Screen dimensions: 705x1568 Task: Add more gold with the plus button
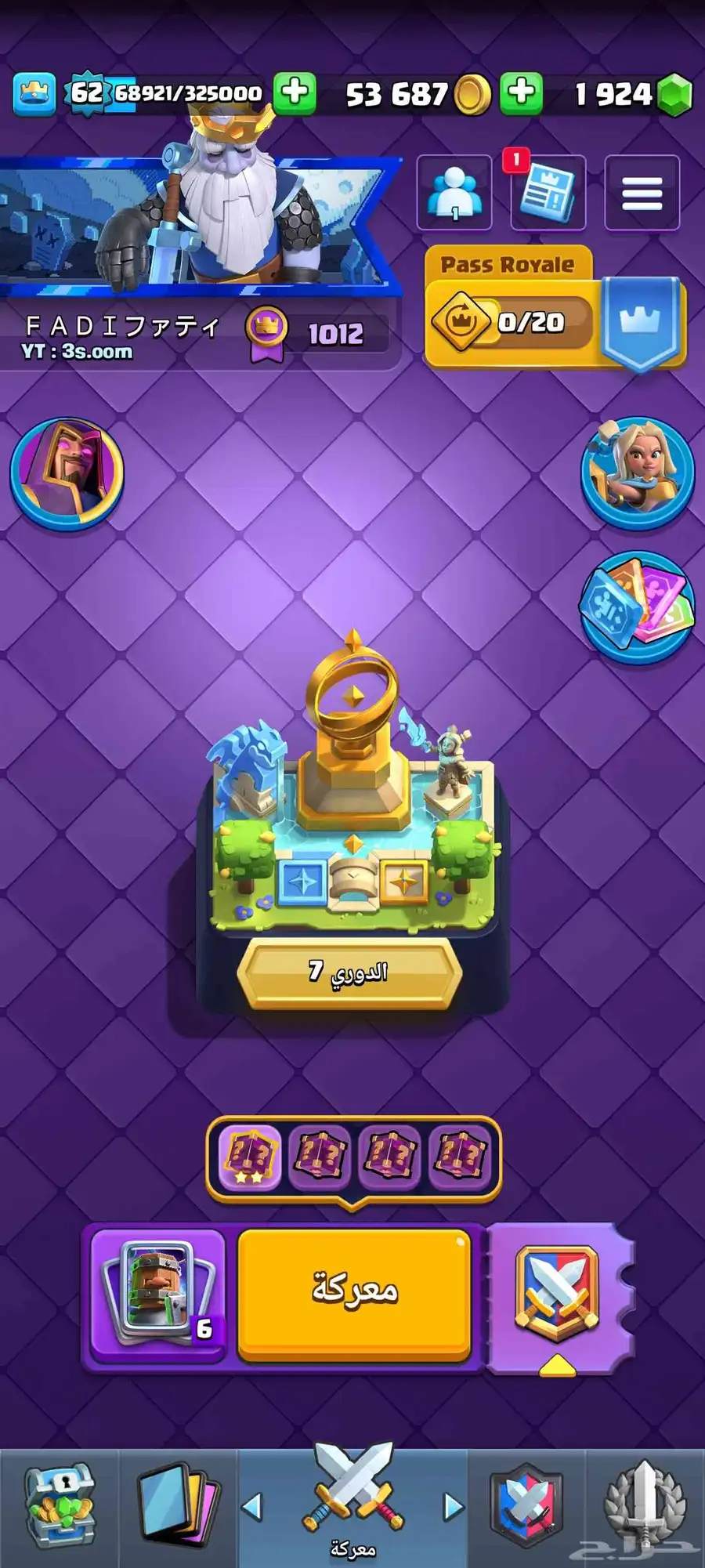pyautogui.click(x=522, y=94)
